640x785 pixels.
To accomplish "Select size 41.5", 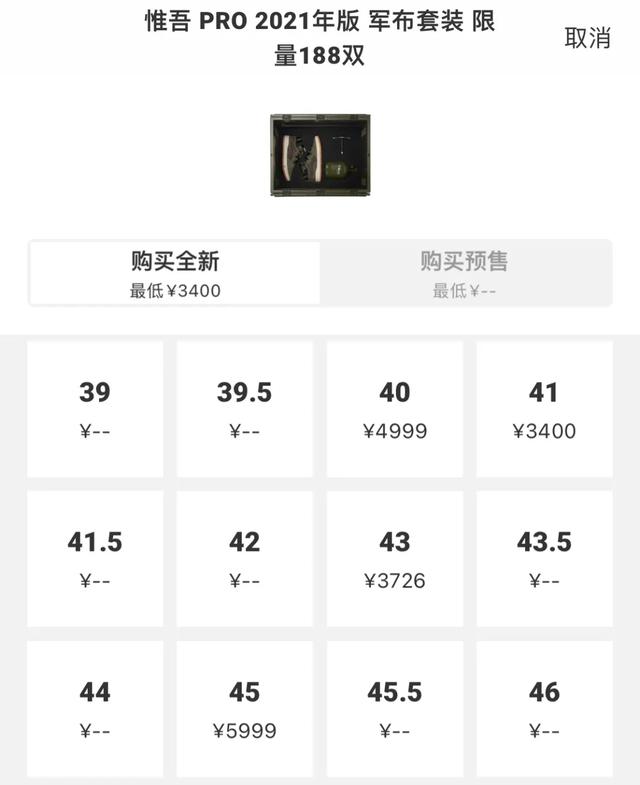I will 95,558.
